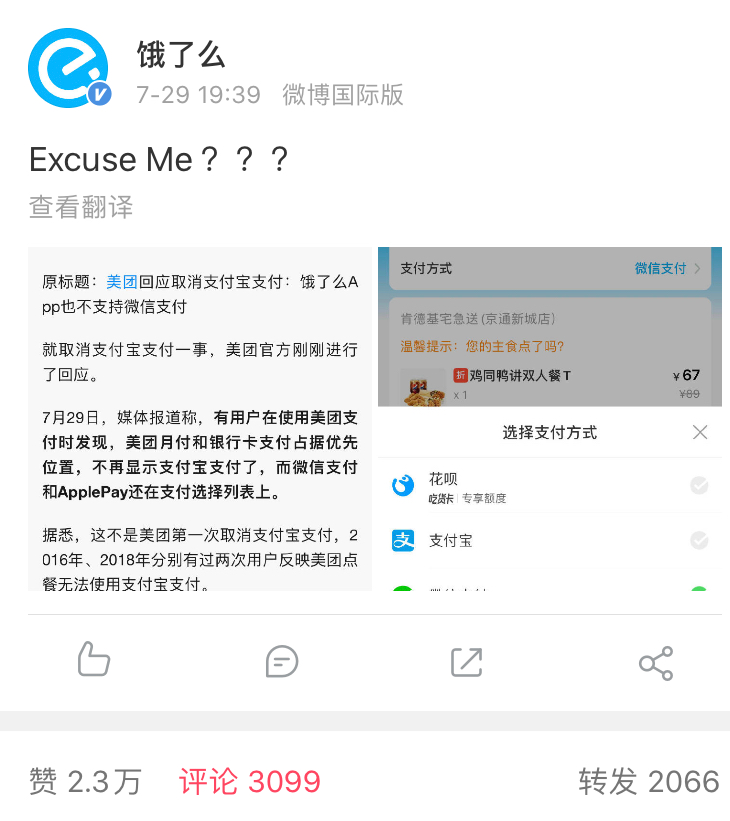This screenshot has height=821, width=730.
Task: Select the checkmark next to 花呗
Action: 699,485
